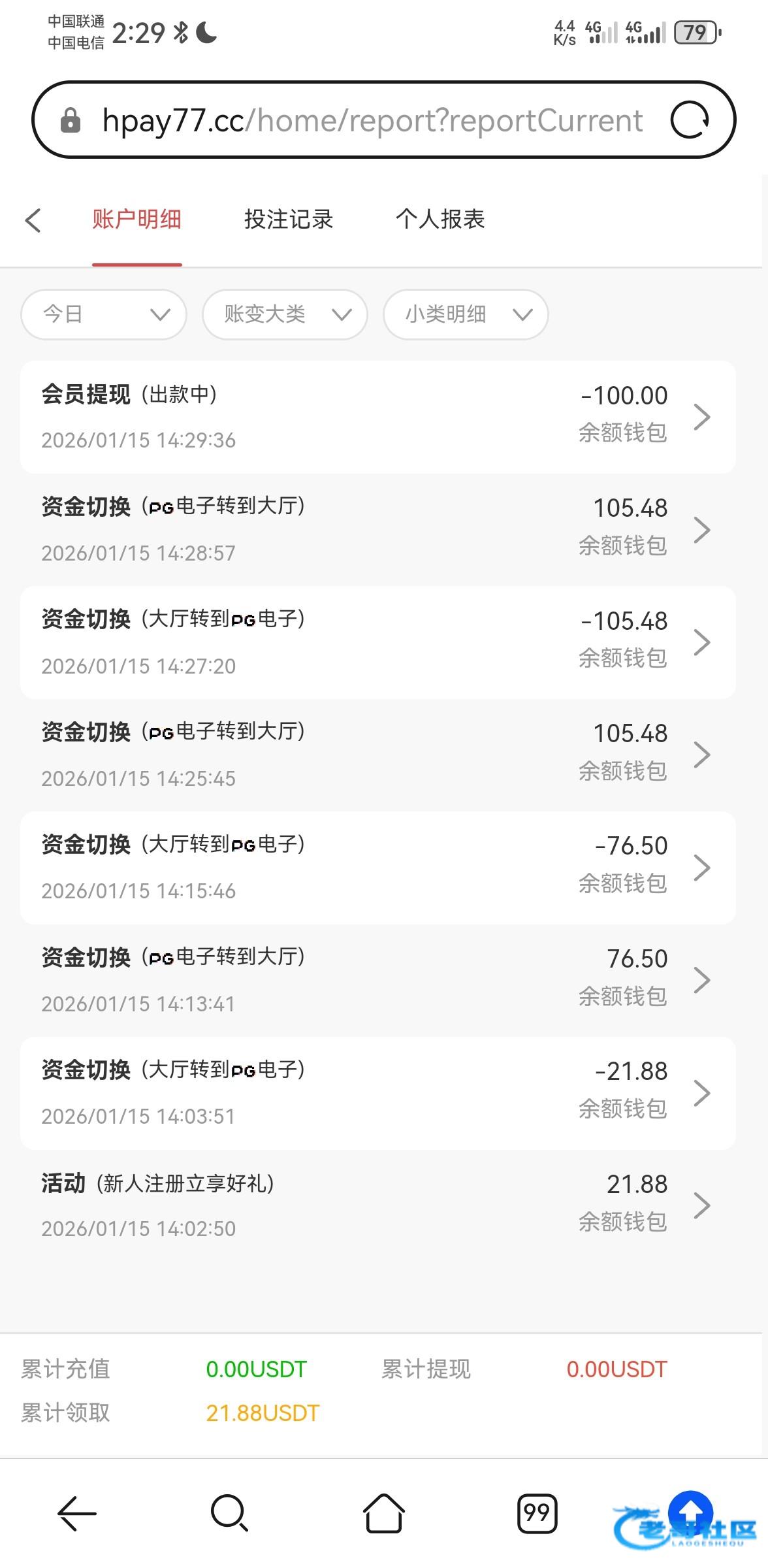Open the 小类明细 dropdown
The width and height of the screenshot is (768, 1568).
click(465, 314)
